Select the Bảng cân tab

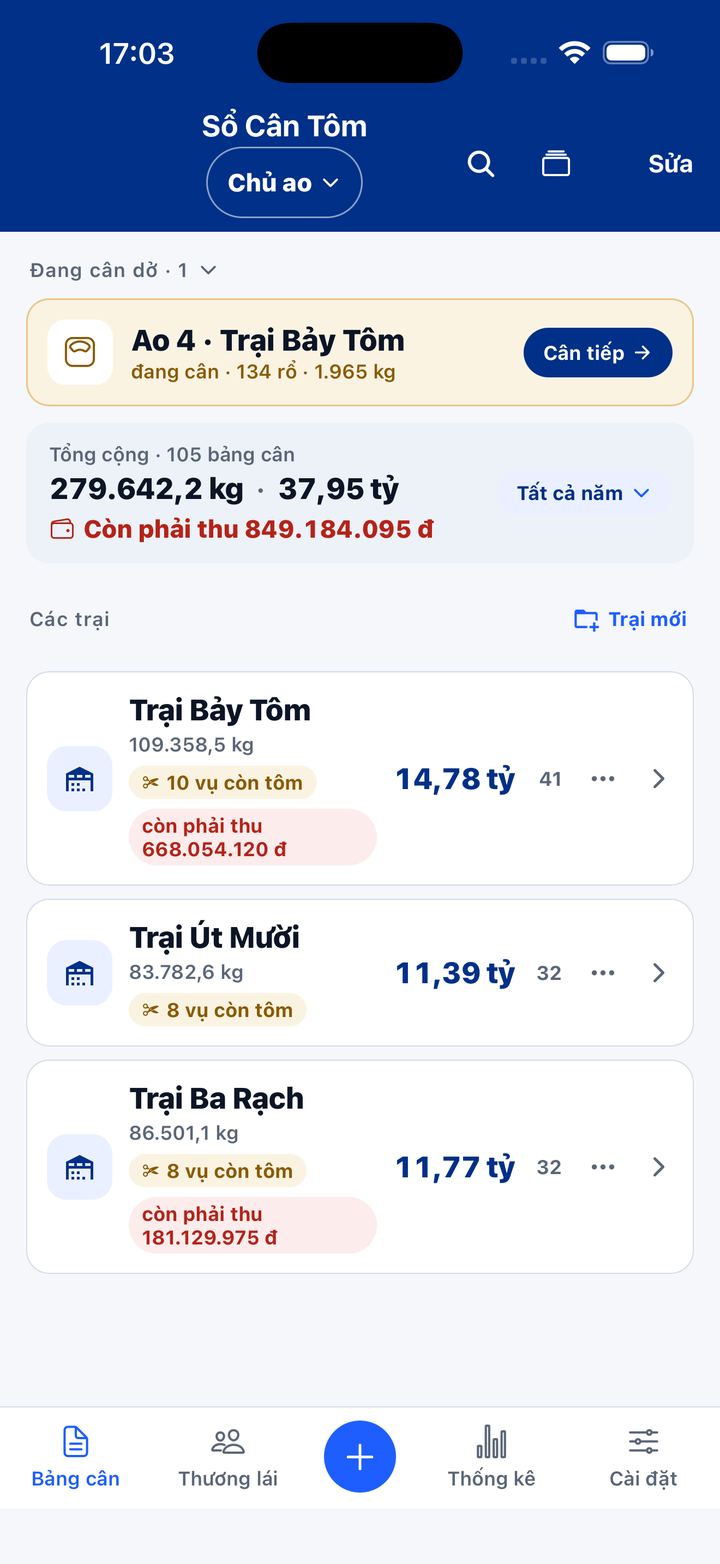click(76, 1457)
